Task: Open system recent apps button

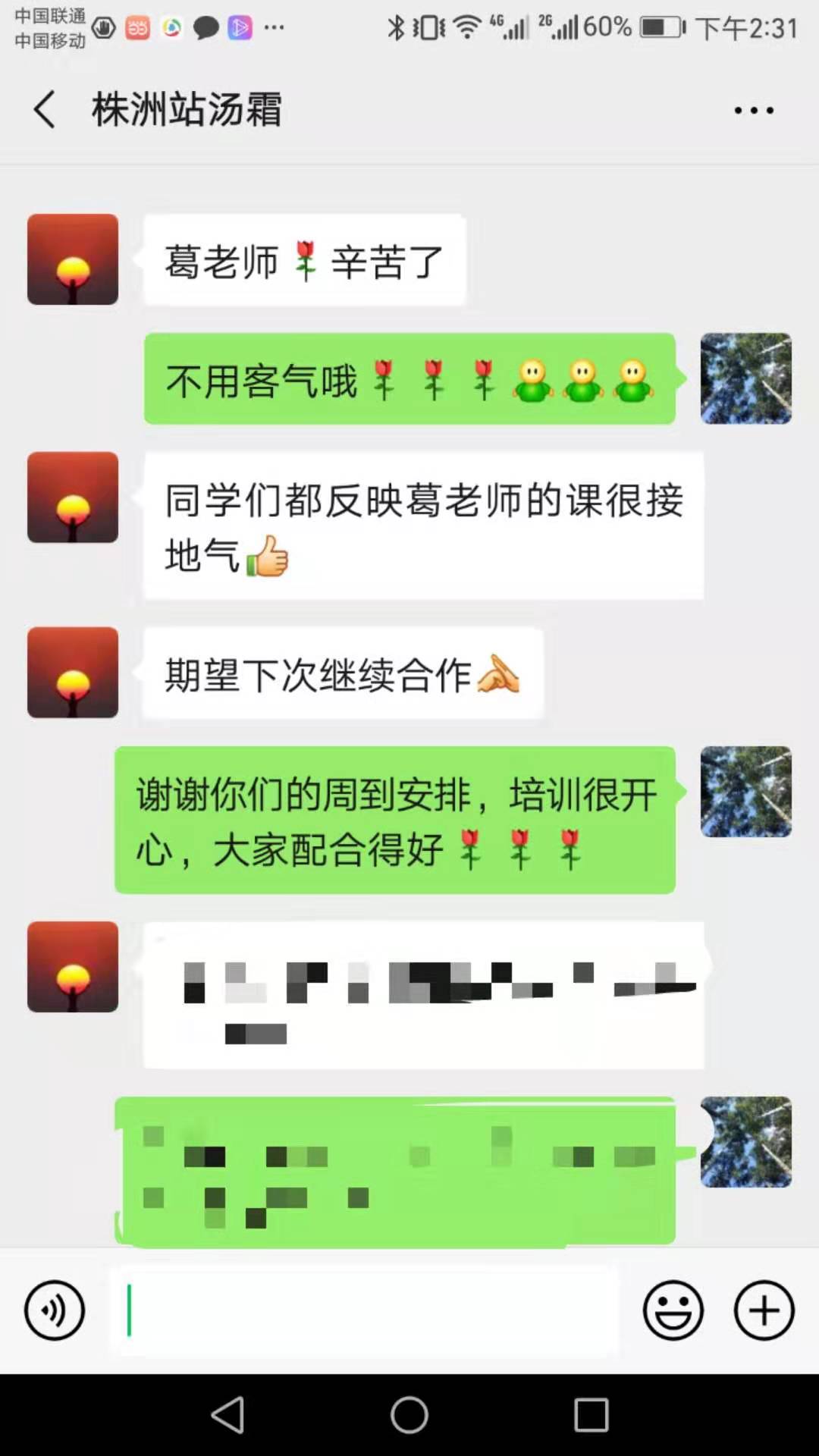Action: pyautogui.click(x=591, y=1415)
